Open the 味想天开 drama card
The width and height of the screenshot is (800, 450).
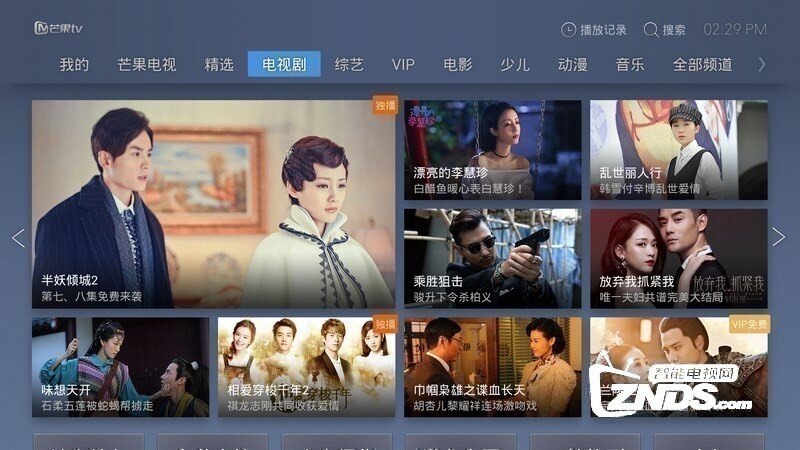click(121, 367)
